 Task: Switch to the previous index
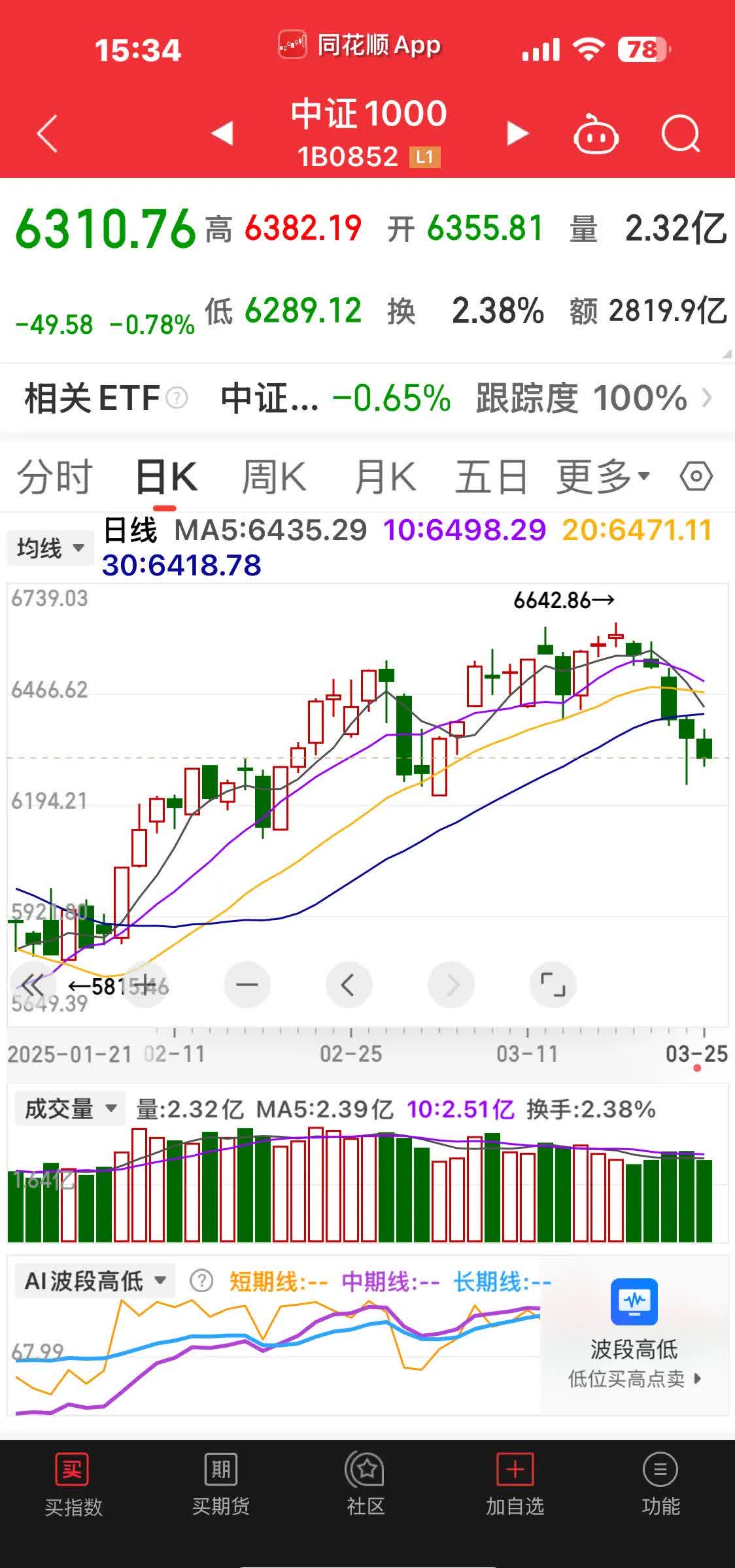coord(222,133)
